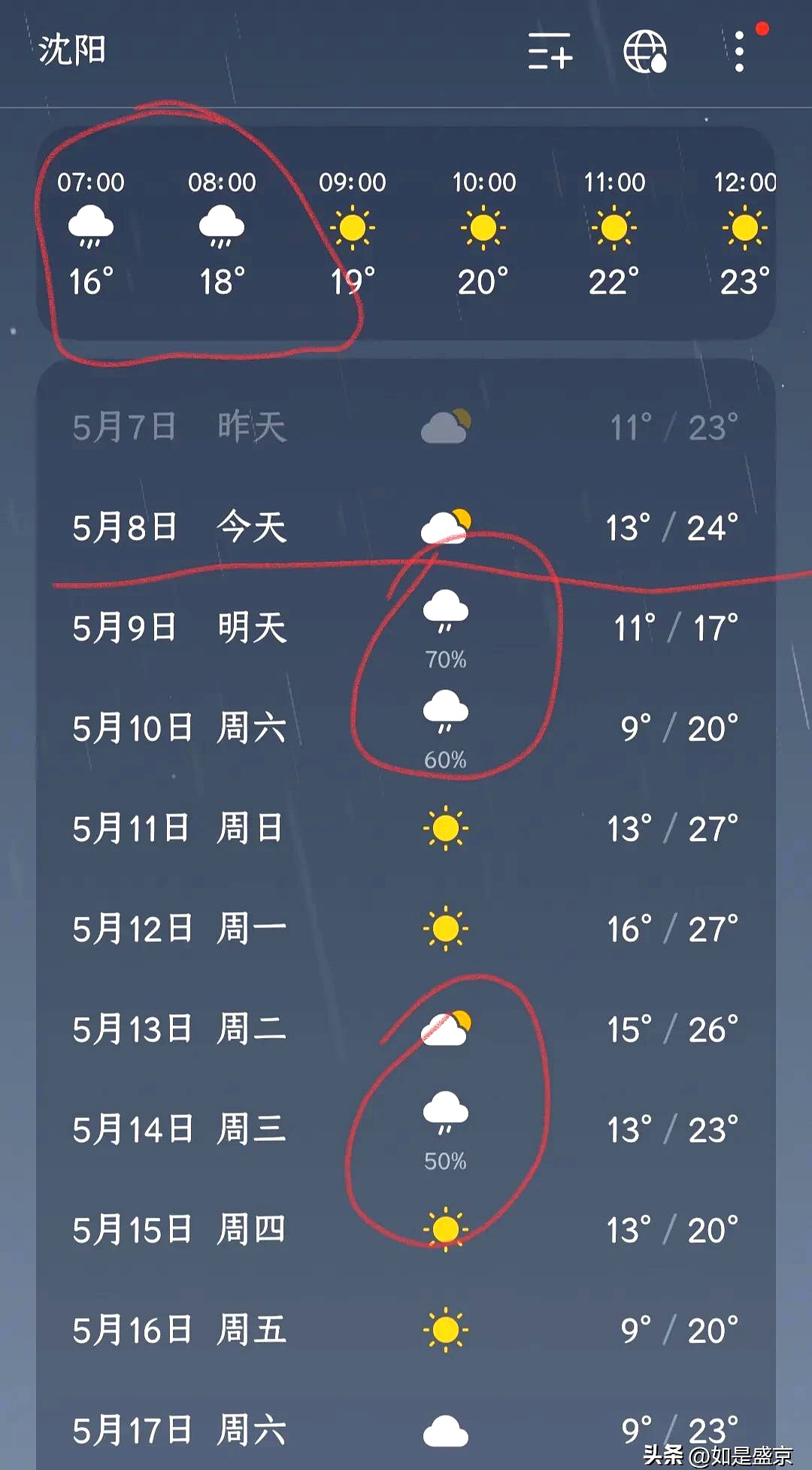
Task: Open the 5月15日 周四 forecast row
Action: pyautogui.click(x=406, y=1230)
